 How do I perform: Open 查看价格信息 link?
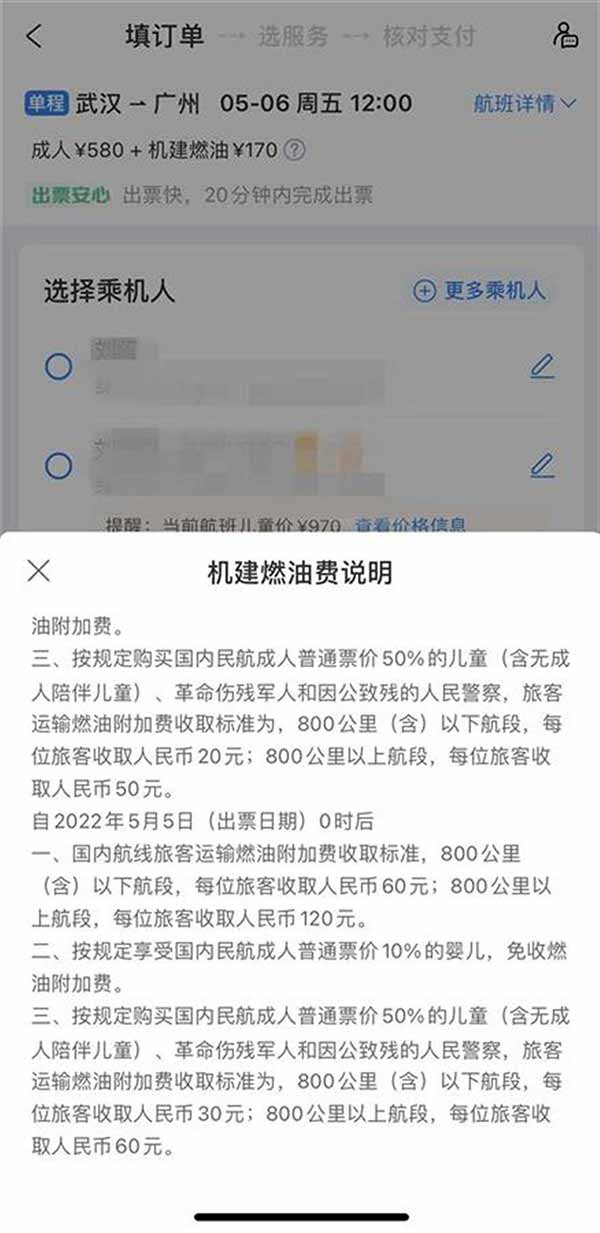coord(411,524)
